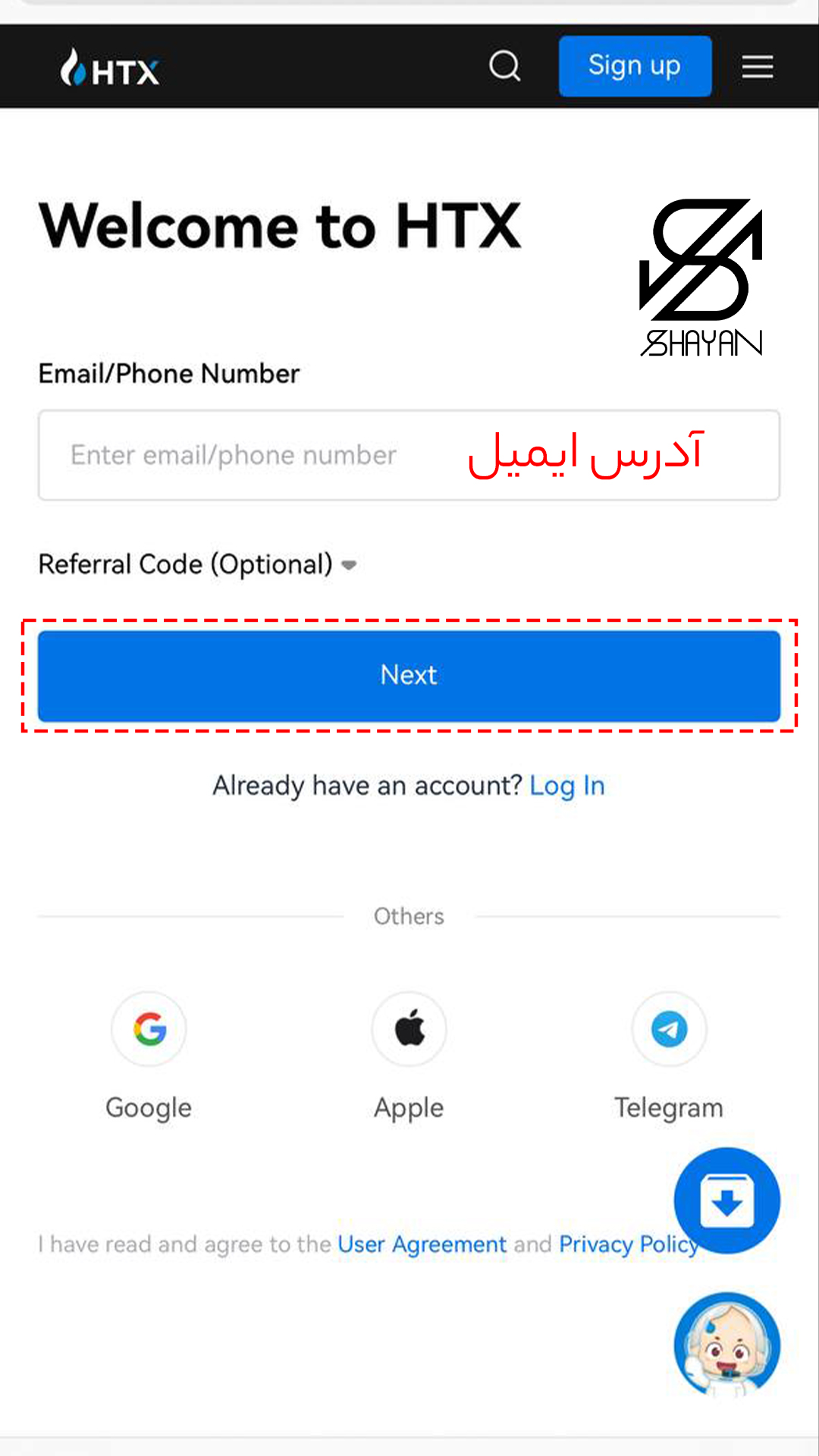Open the User Agreement link
Image resolution: width=819 pixels, height=1456 pixels.
[x=422, y=1244]
